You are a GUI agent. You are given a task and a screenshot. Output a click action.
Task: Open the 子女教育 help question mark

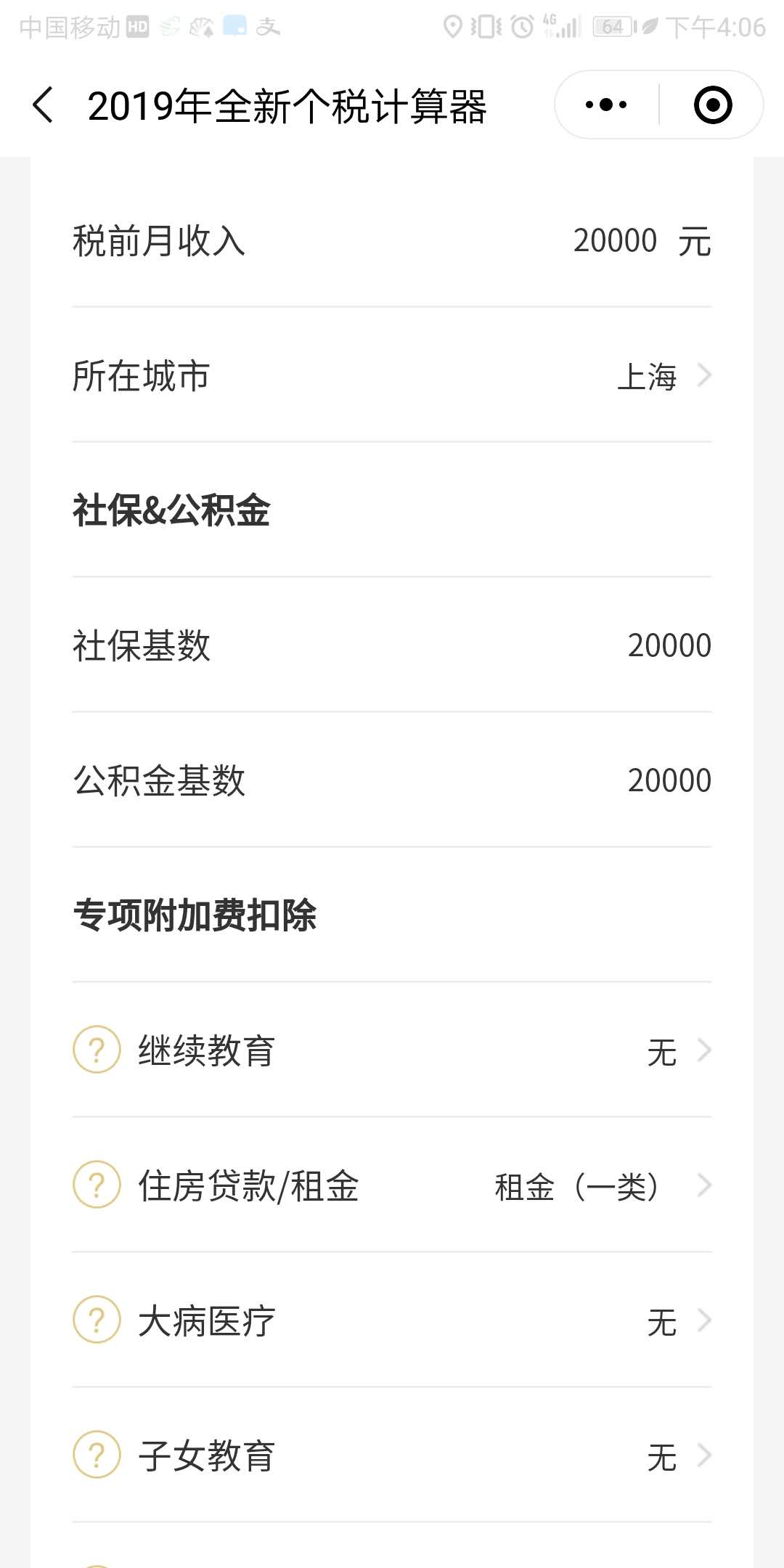coord(97,1455)
